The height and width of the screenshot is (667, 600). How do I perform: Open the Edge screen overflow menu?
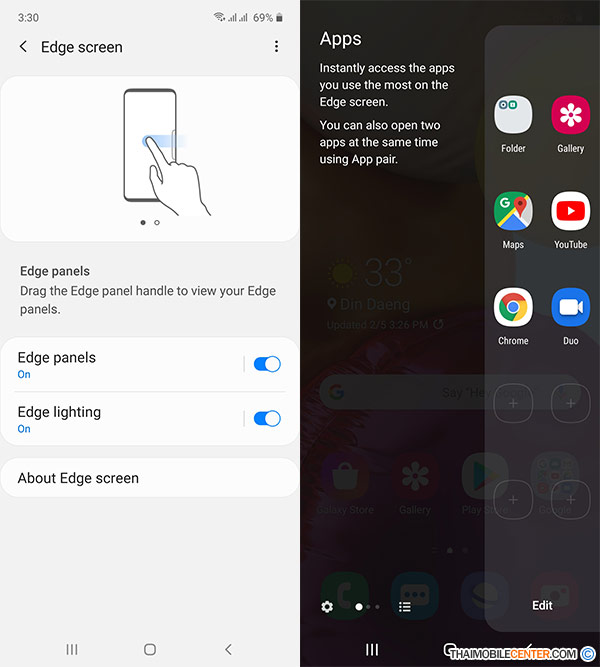pos(277,47)
